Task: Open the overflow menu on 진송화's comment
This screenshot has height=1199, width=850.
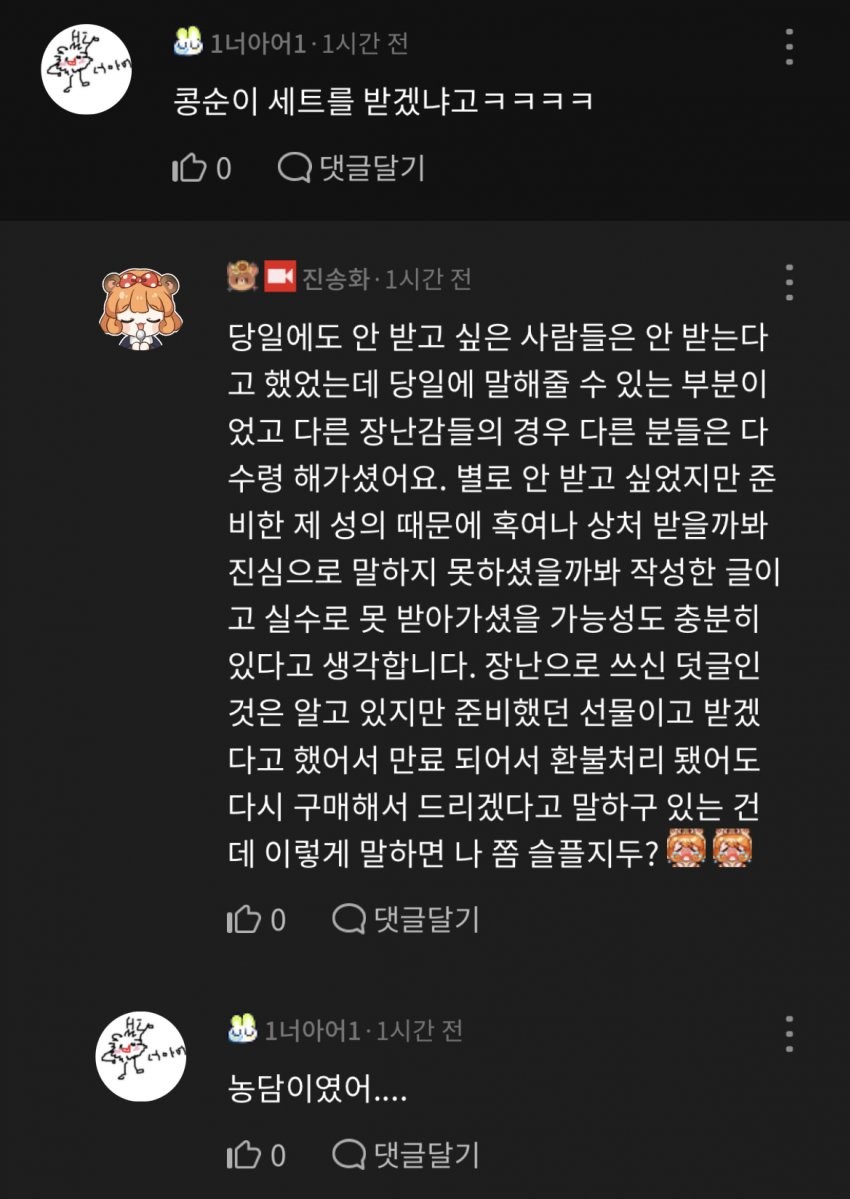Action: [790, 283]
